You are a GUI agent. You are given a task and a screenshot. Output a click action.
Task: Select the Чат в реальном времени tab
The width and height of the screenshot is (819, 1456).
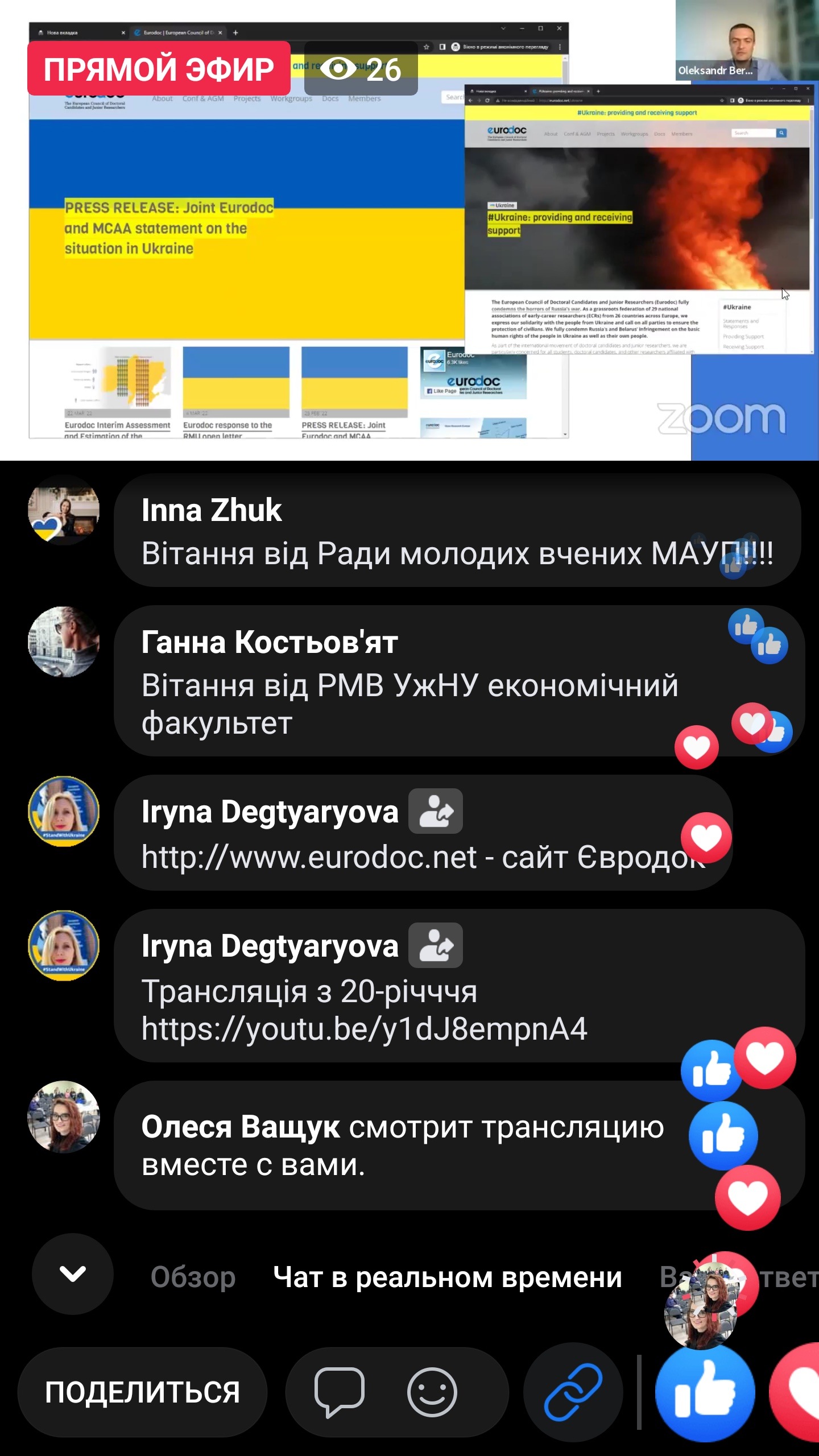(x=448, y=1277)
